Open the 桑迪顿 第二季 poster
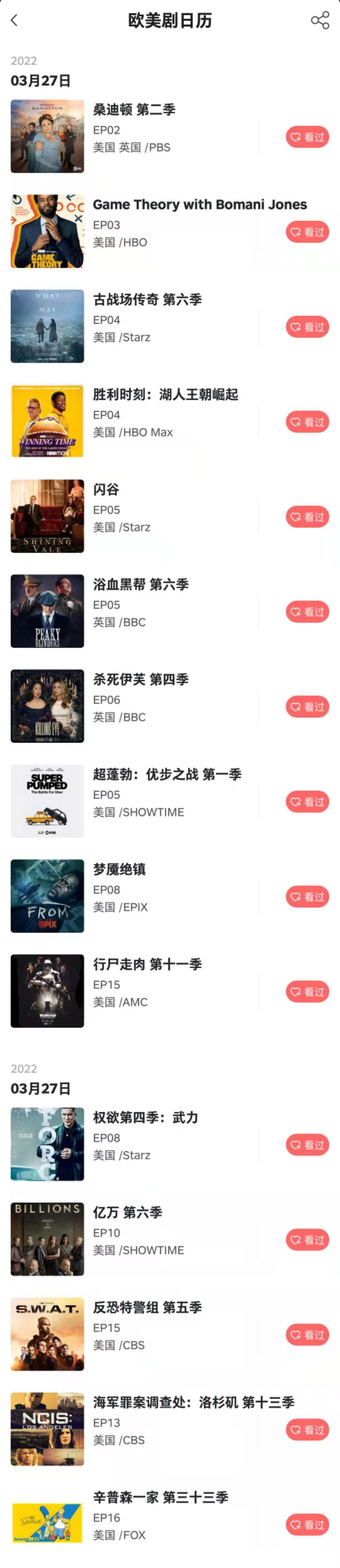The image size is (340, 1568). click(x=48, y=136)
